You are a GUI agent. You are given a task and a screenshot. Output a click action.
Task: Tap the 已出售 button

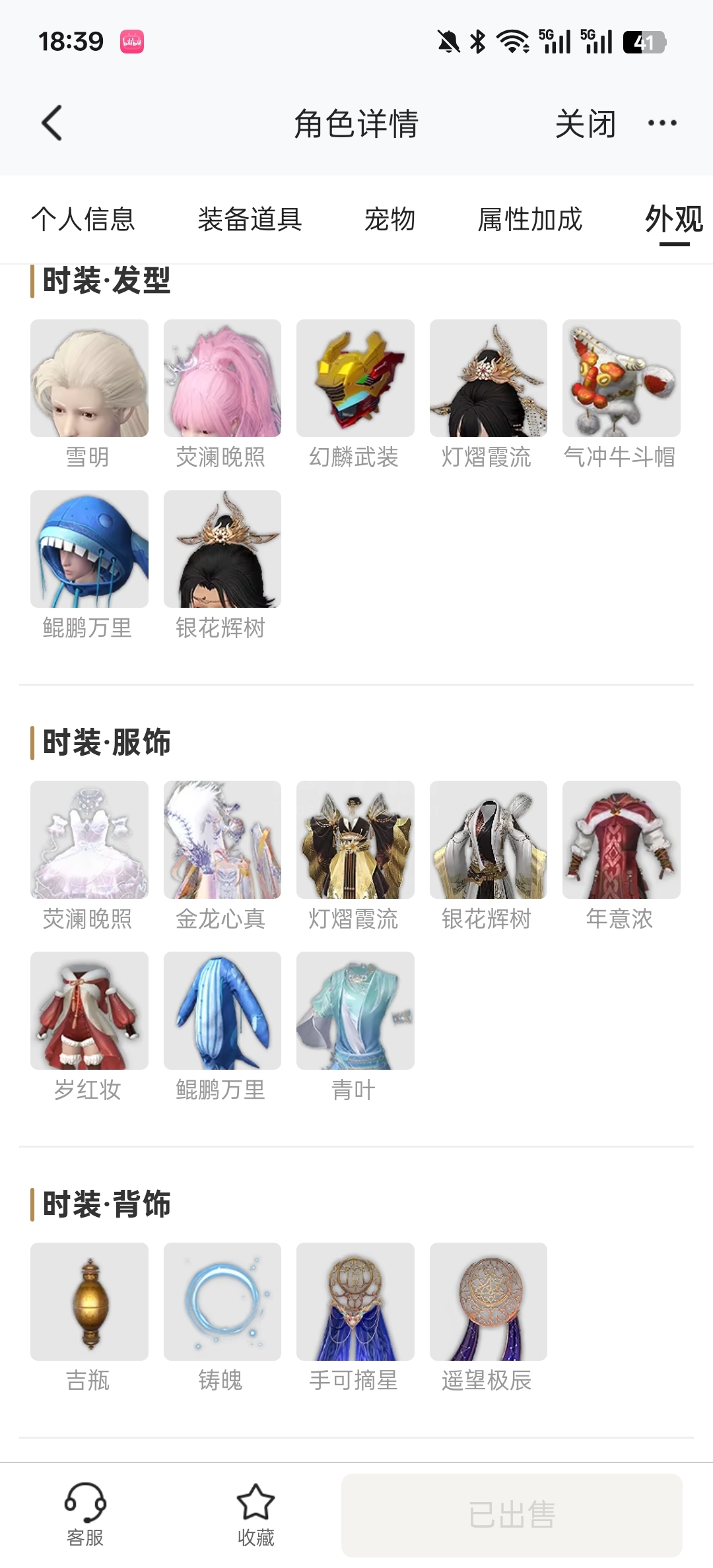(x=512, y=1515)
